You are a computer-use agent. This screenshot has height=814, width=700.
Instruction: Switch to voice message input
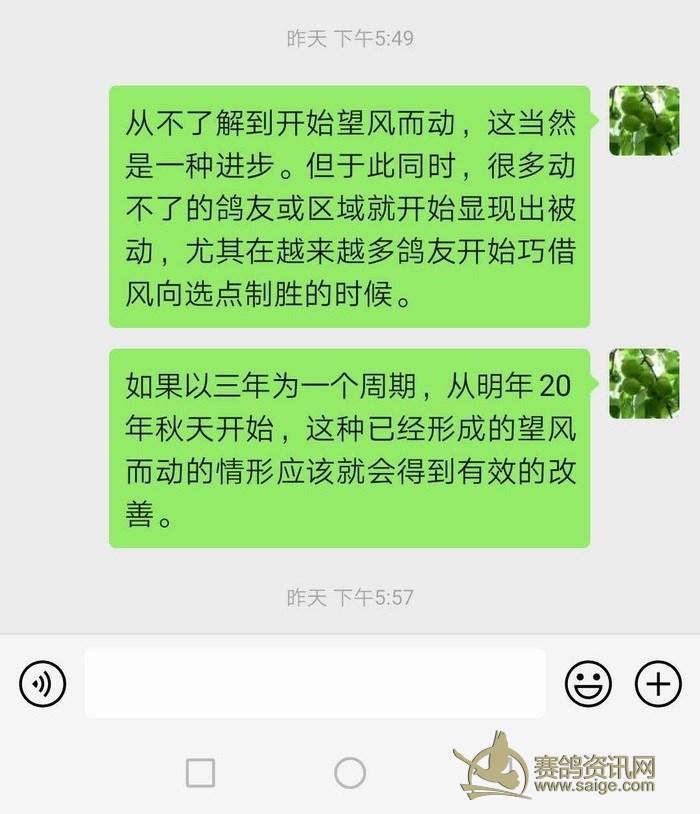42,684
